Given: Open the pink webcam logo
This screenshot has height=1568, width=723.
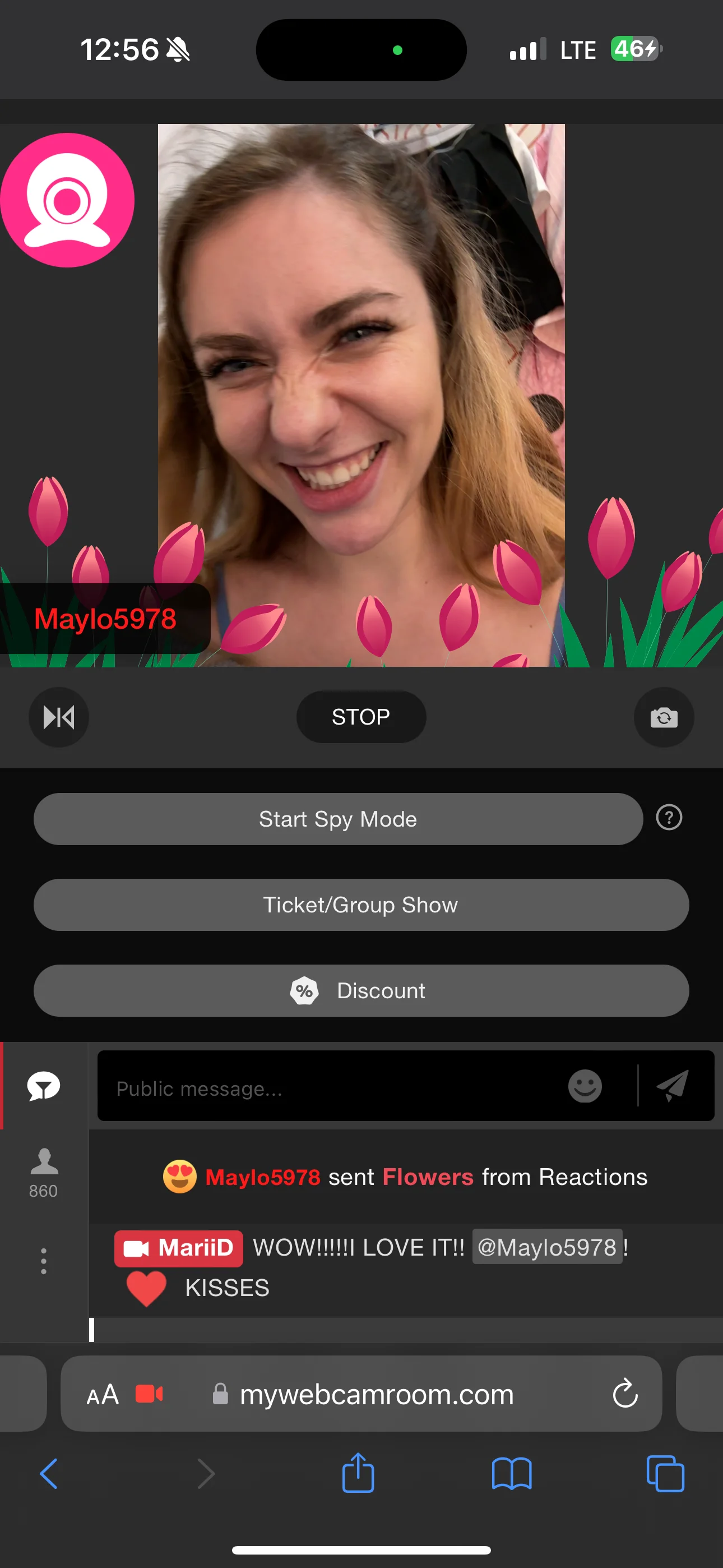Looking at the screenshot, I should coord(67,200).
